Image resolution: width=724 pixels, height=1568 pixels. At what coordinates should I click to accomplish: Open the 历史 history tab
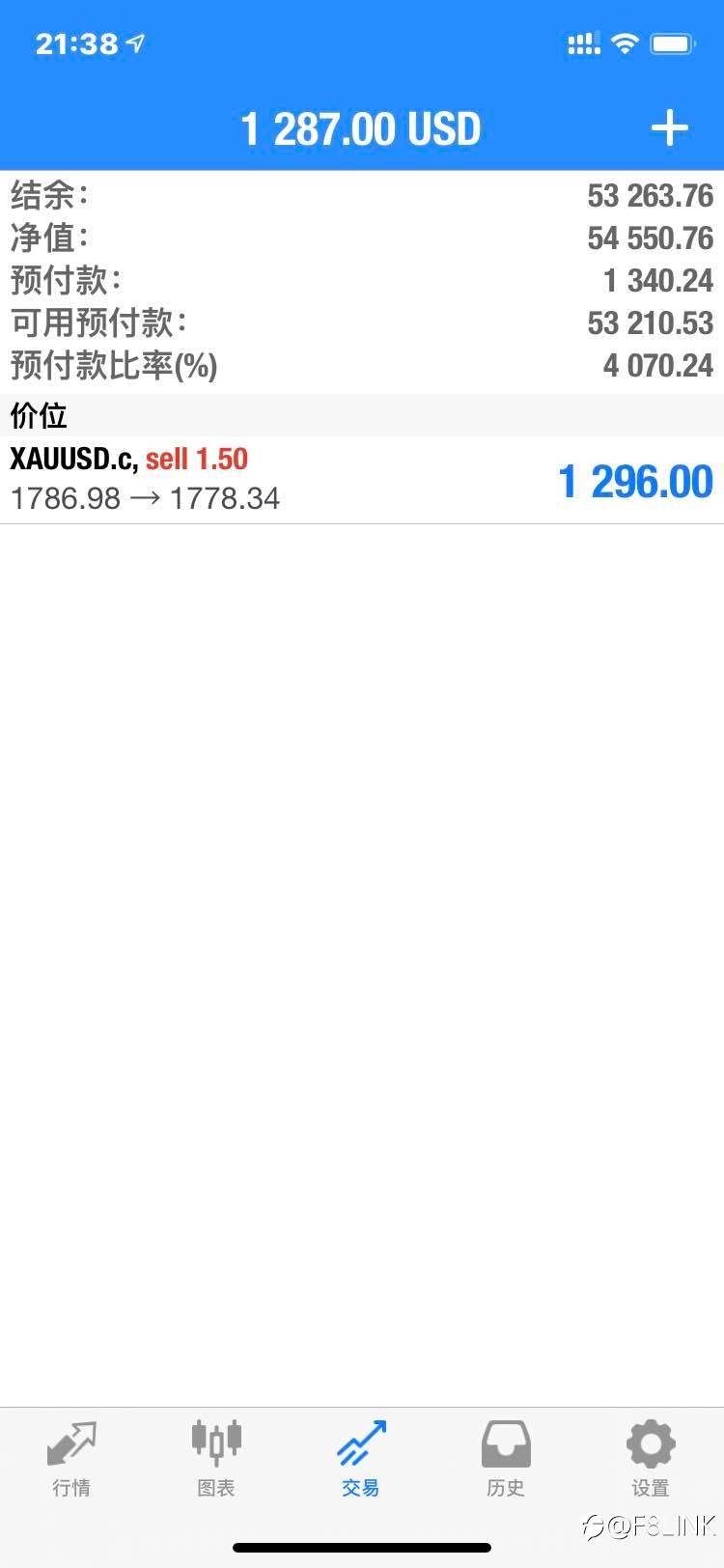click(506, 1459)
